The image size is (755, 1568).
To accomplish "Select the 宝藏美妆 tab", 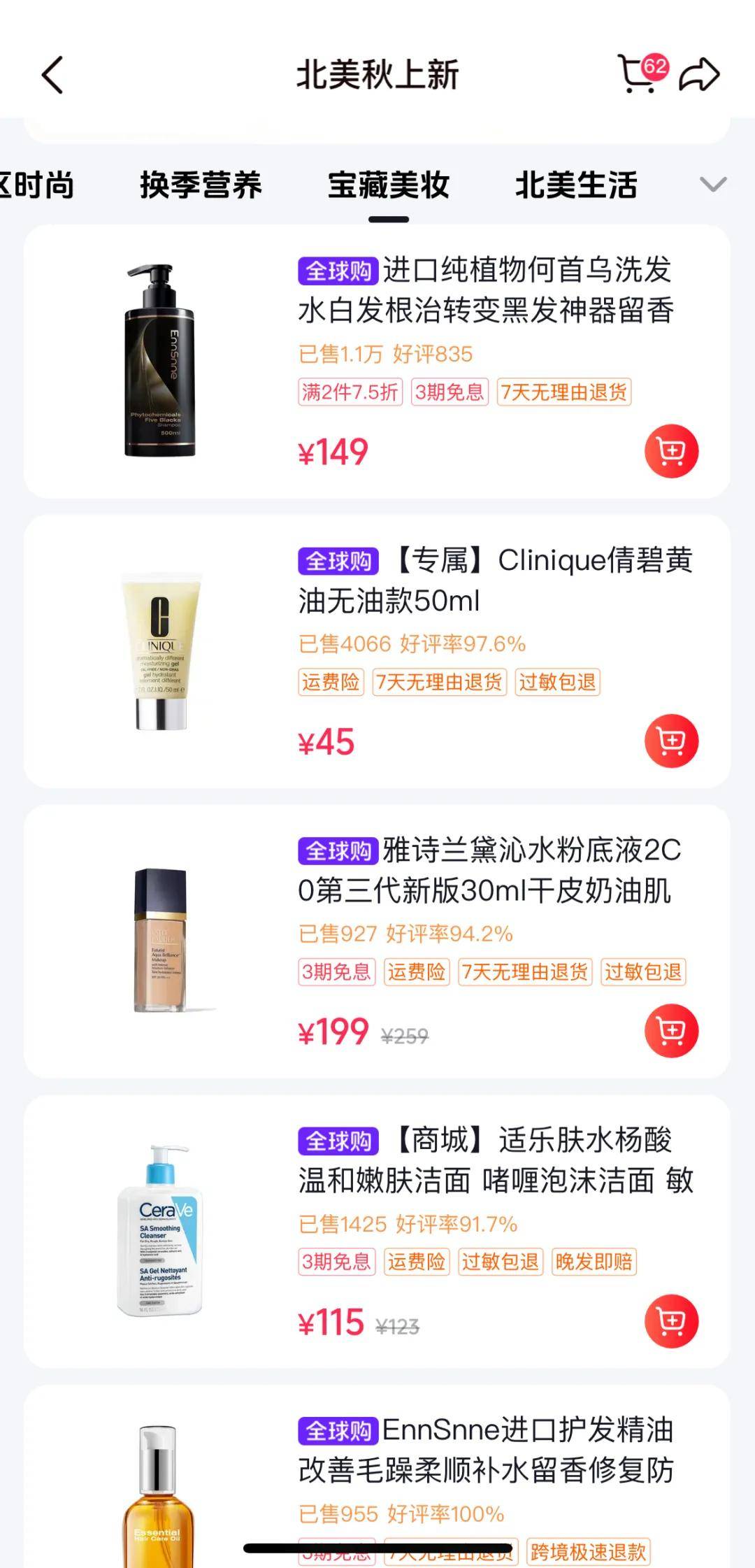I will [389, 185].
